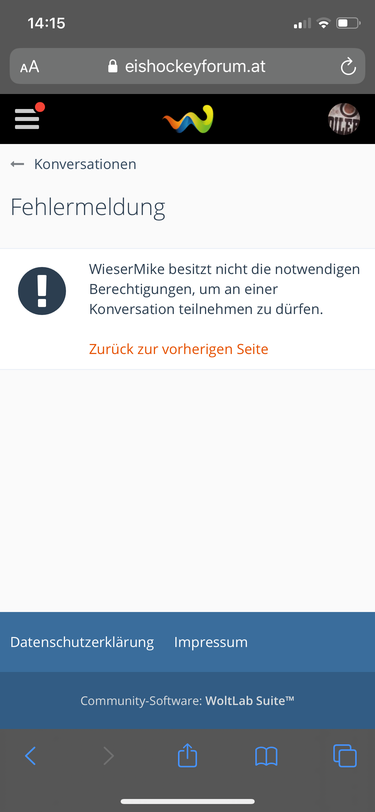
Task: Share this page
Action: (188, 756)
